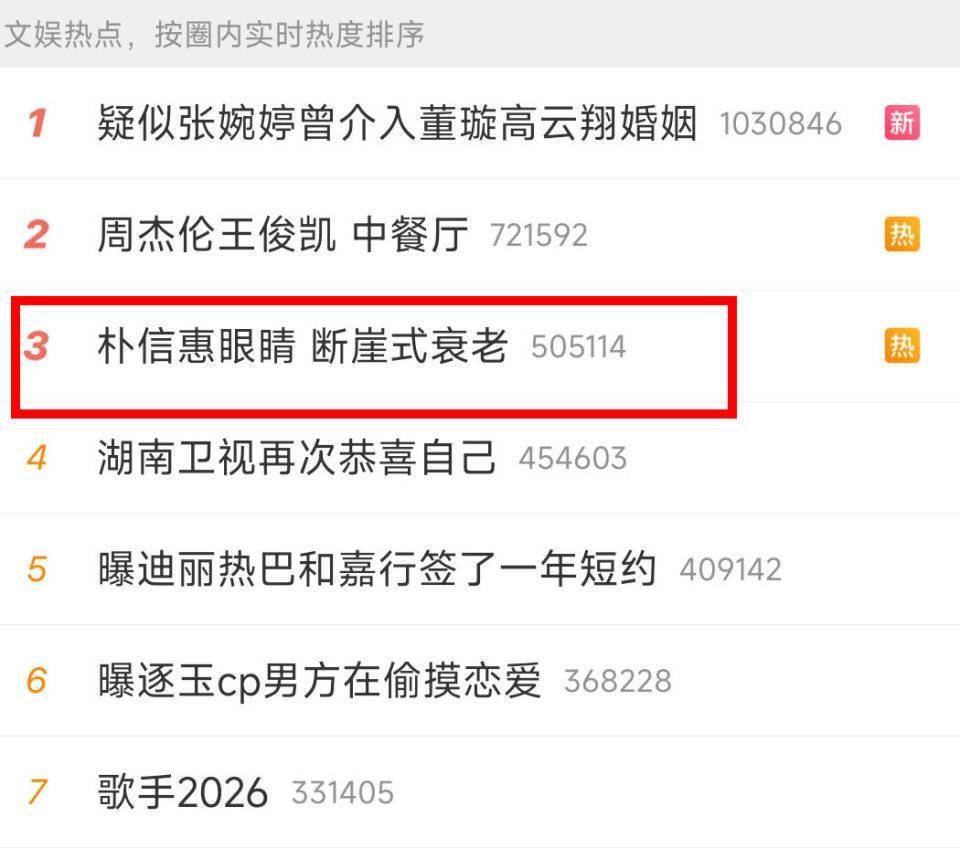Open the topic 周杰伦王俊凯 中餐厅
The width and height of the screenshot is (960, 849).
tap(282, 236)
